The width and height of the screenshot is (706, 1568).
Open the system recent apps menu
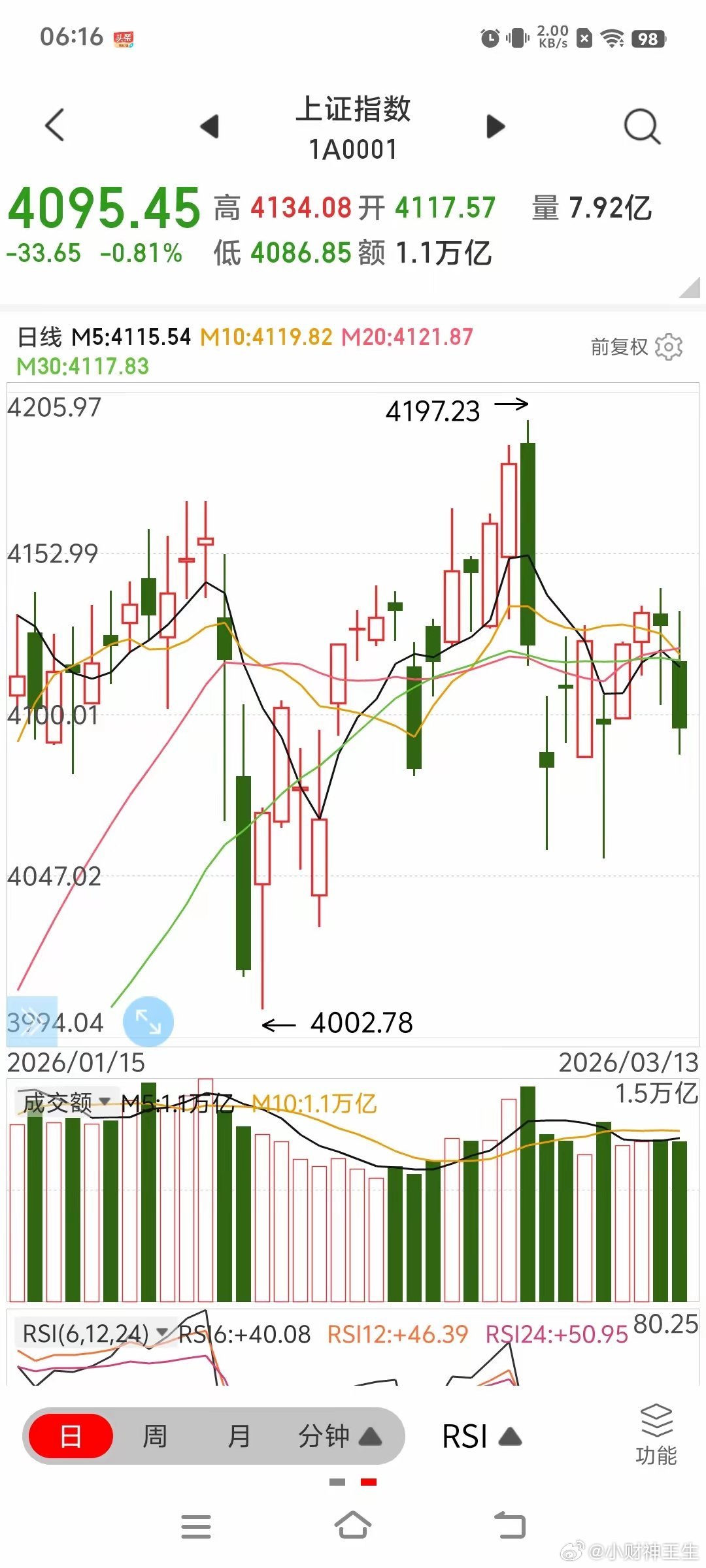click(x=196, y=1526)
